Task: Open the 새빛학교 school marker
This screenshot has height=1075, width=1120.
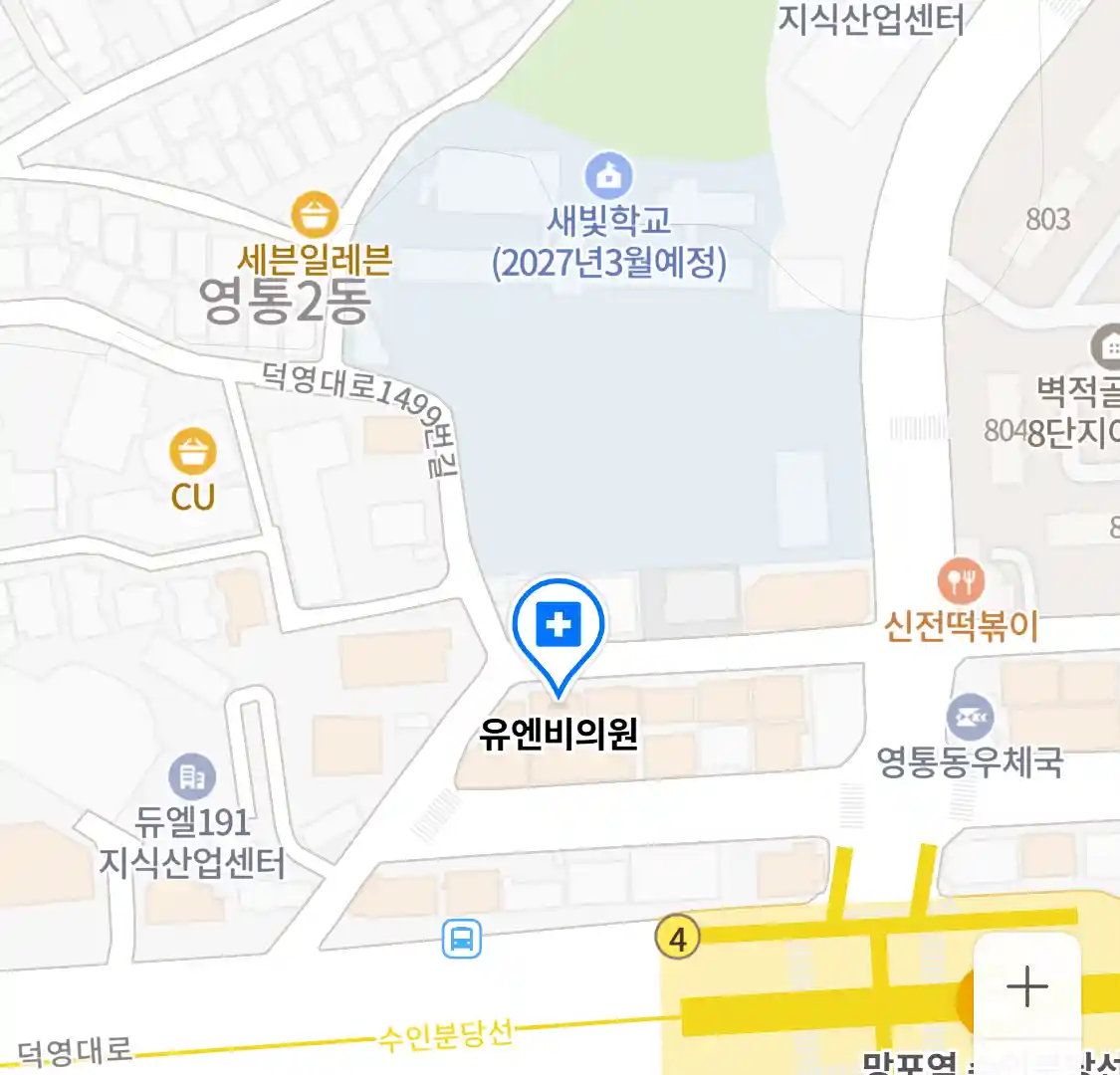Action: (608, 176)
